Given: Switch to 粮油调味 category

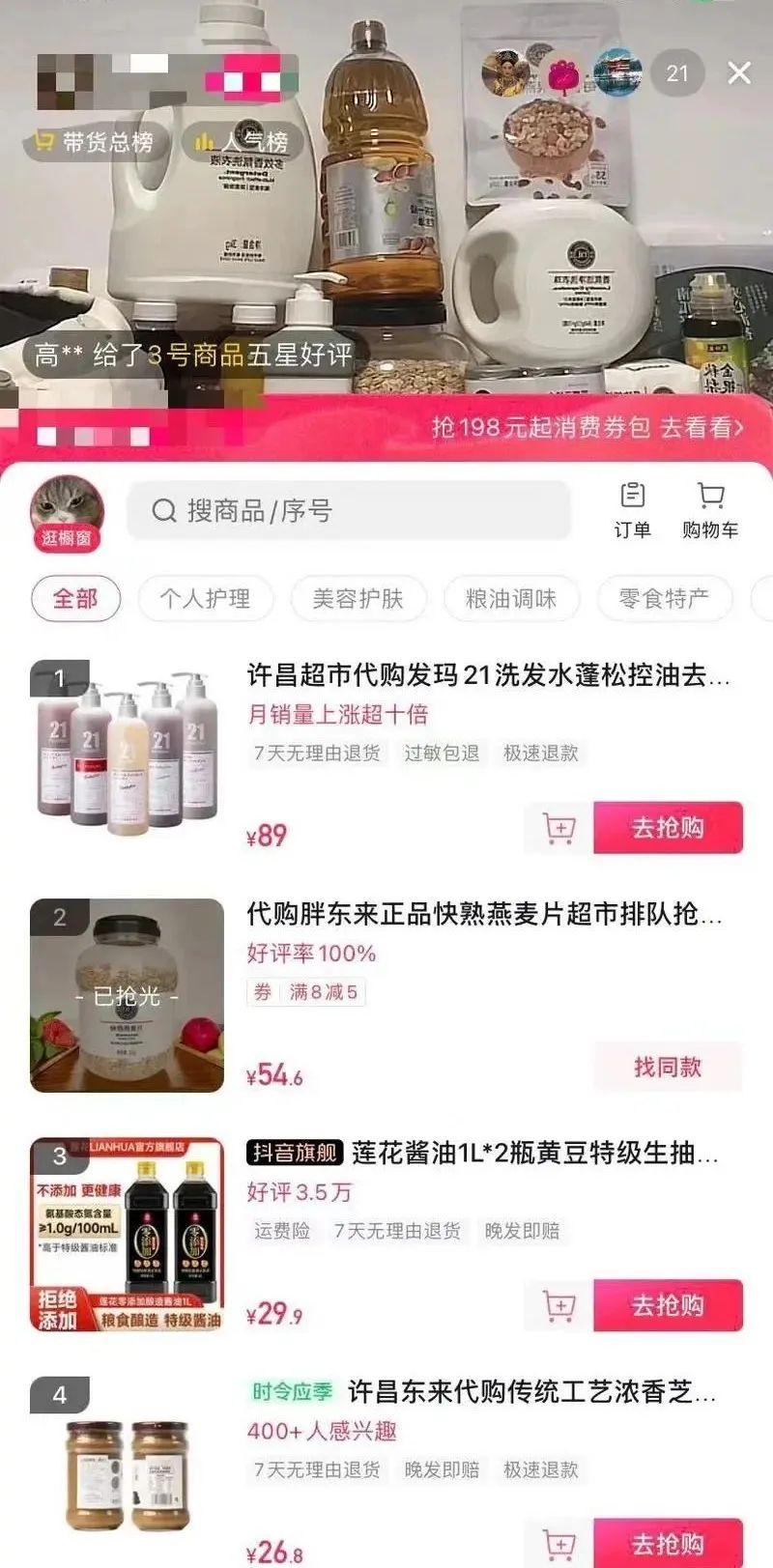Looking at the screenshot, I should (511, 599).
